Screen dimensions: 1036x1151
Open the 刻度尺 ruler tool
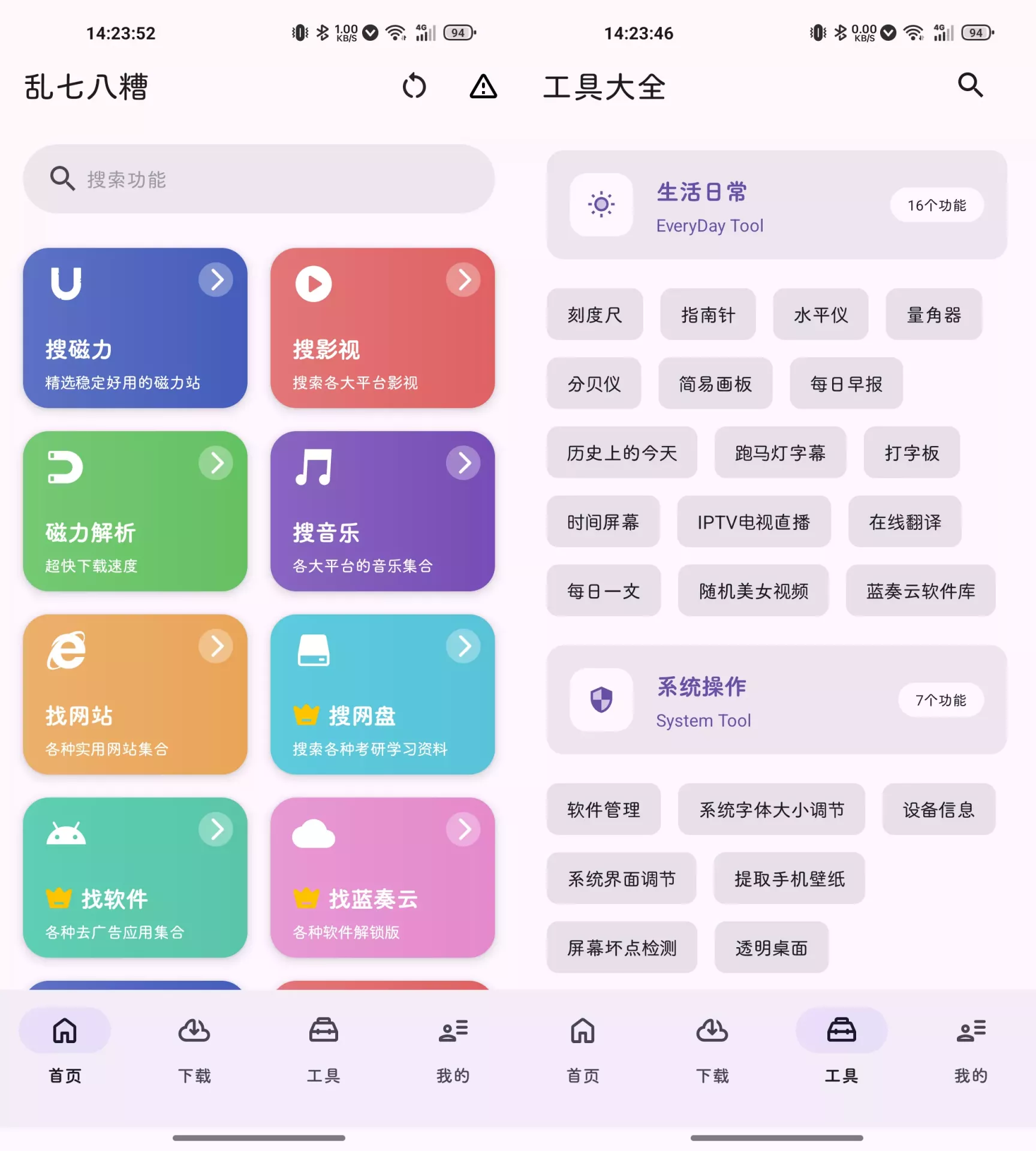click(x=594, y=314)
